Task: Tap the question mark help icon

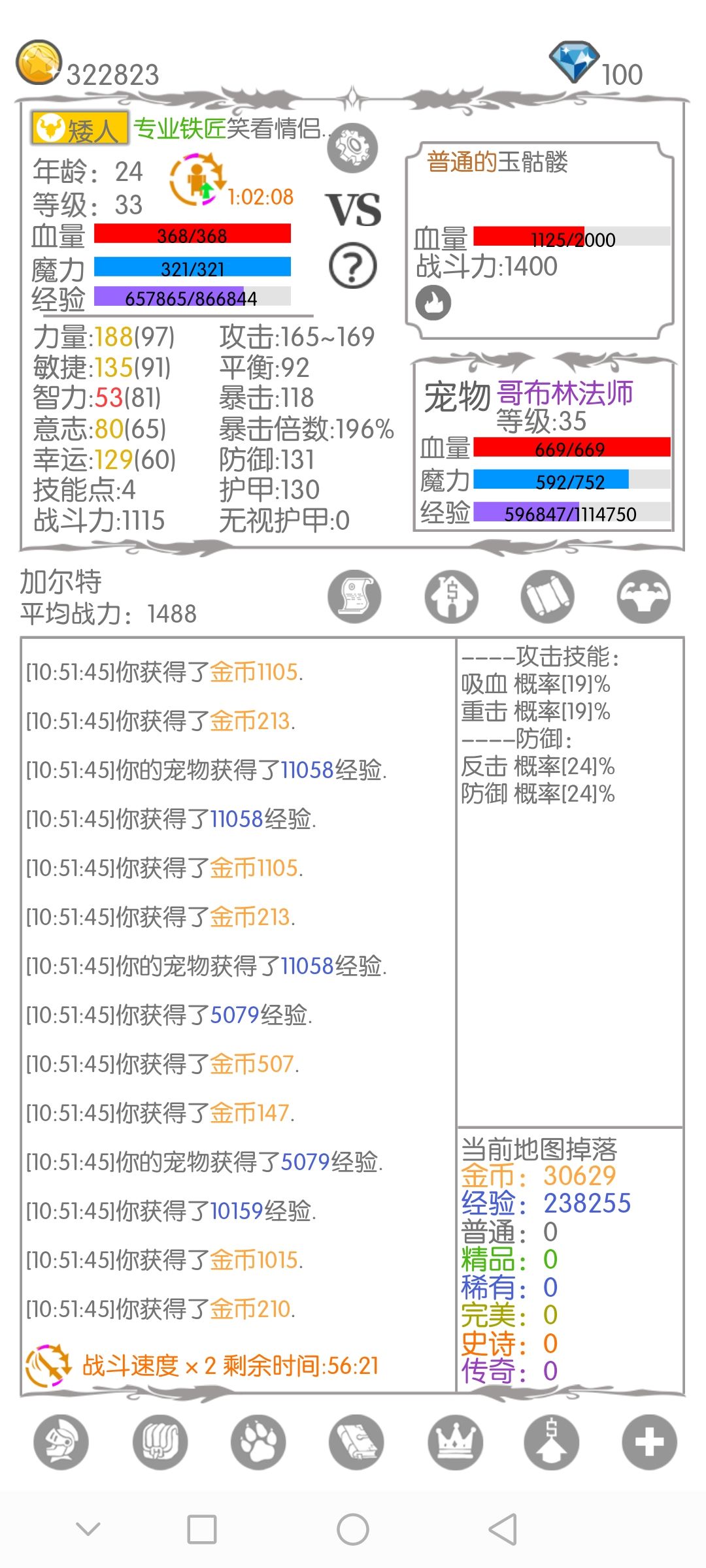Action: point(353,266)
